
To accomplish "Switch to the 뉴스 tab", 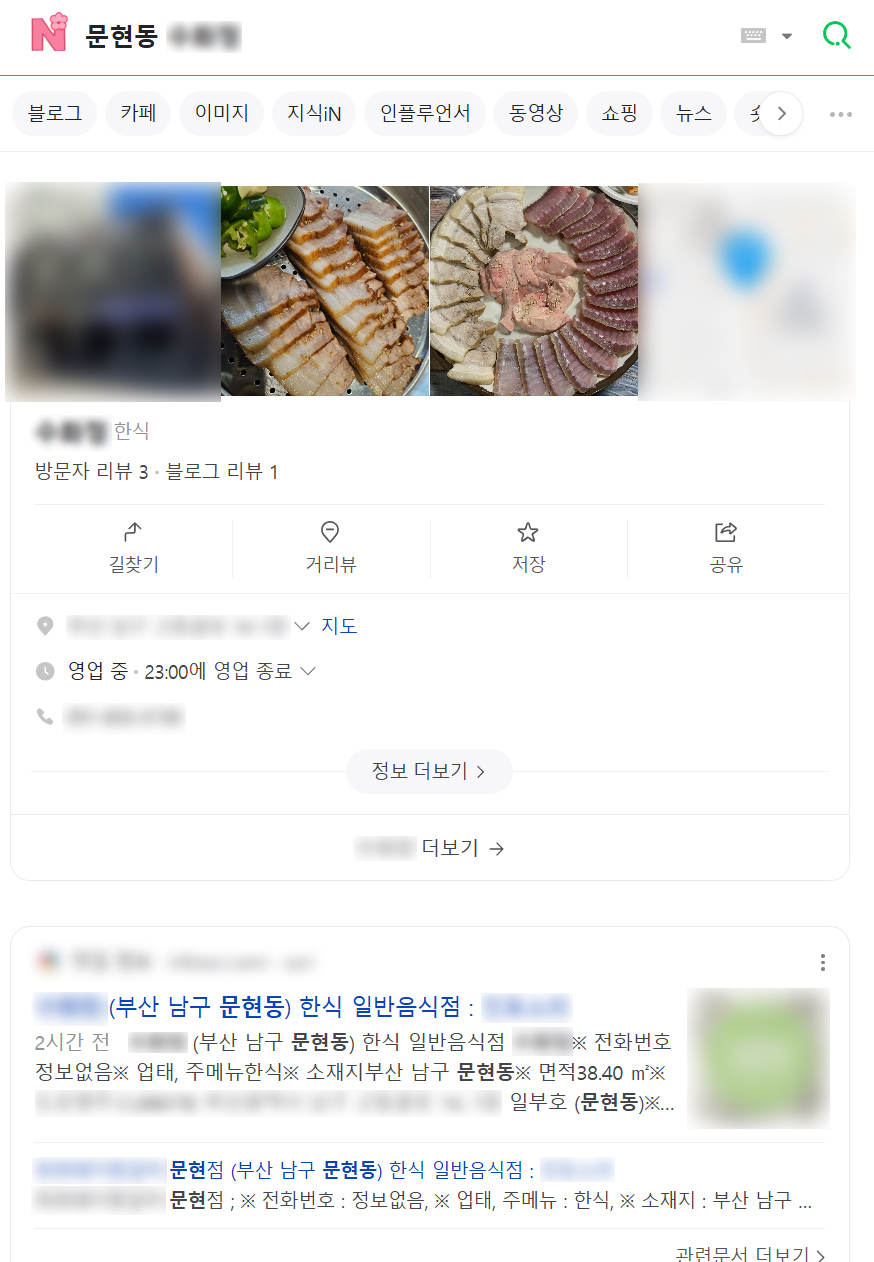I will pyautogui.click(x=693, y=113).
